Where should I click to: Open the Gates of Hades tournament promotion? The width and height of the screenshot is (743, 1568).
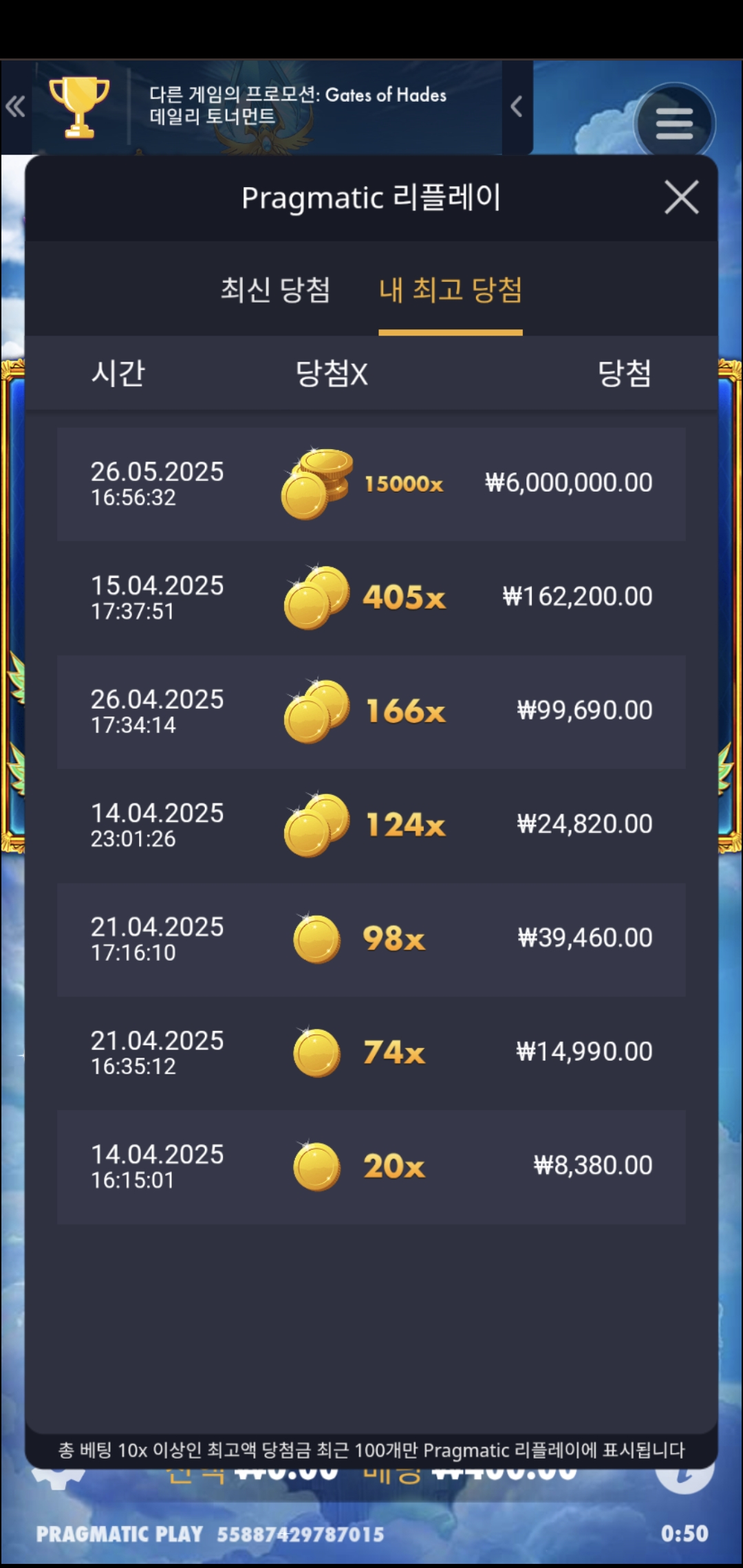[298, 105]
